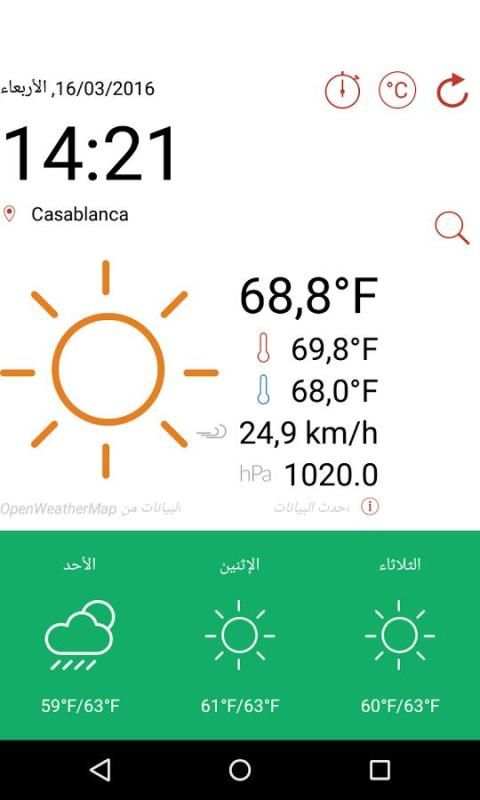Open the stopwatch timer icon

342,90
